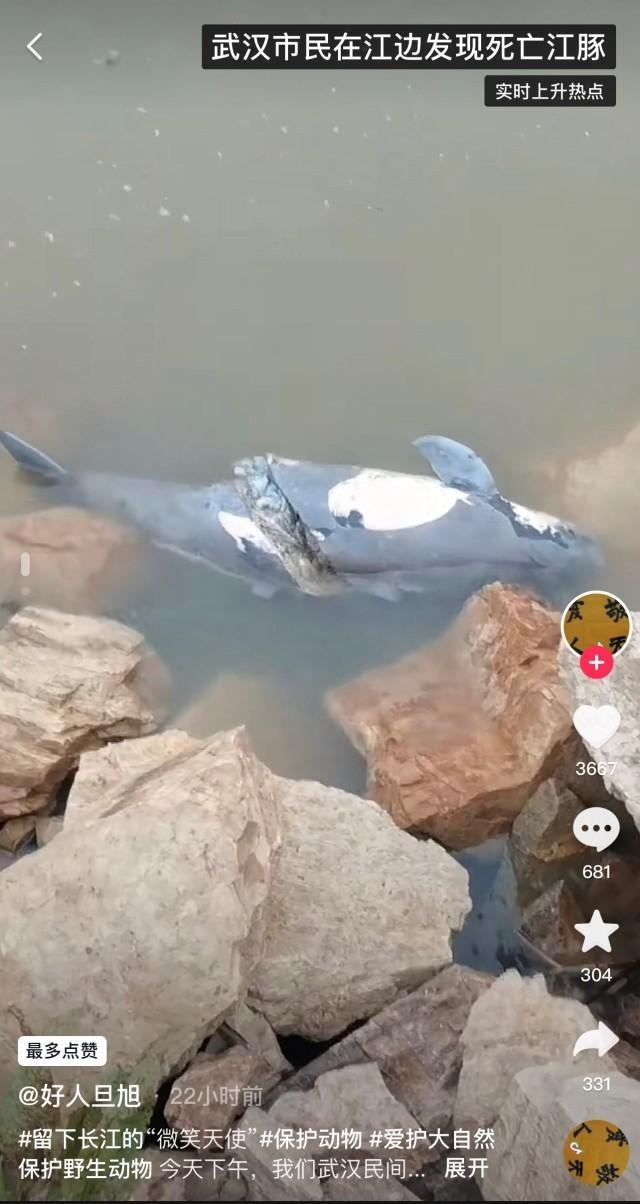
Task: Open the spinning music disc
Action: (596, 1152)
